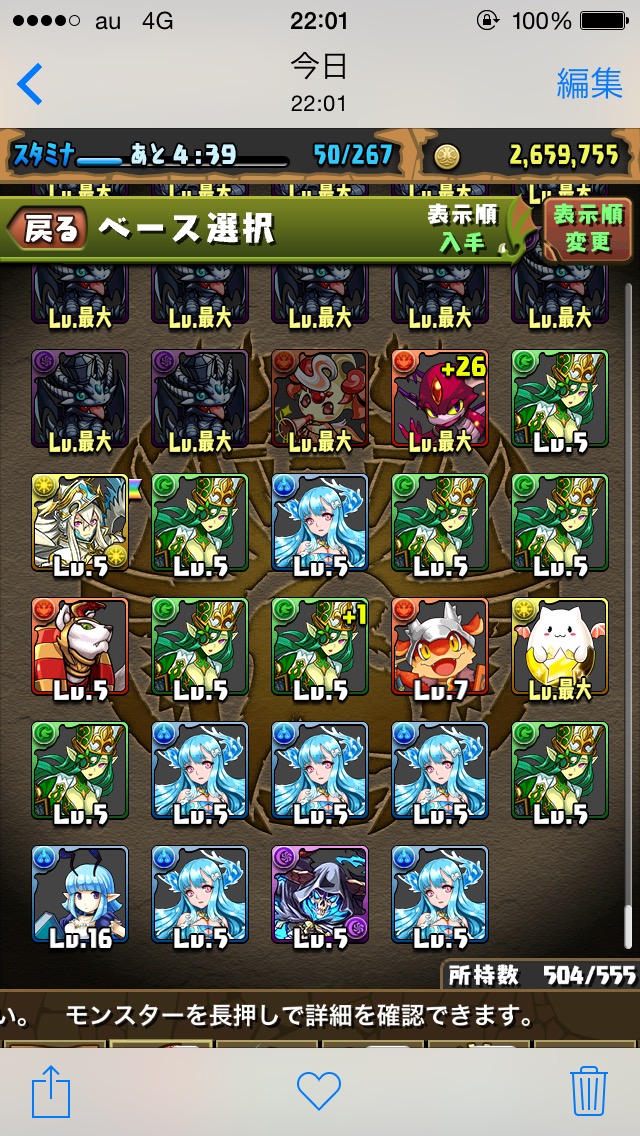Mark photo as favorite with heart
The image size is (640, 1136).
click(x=319, y=1090)
